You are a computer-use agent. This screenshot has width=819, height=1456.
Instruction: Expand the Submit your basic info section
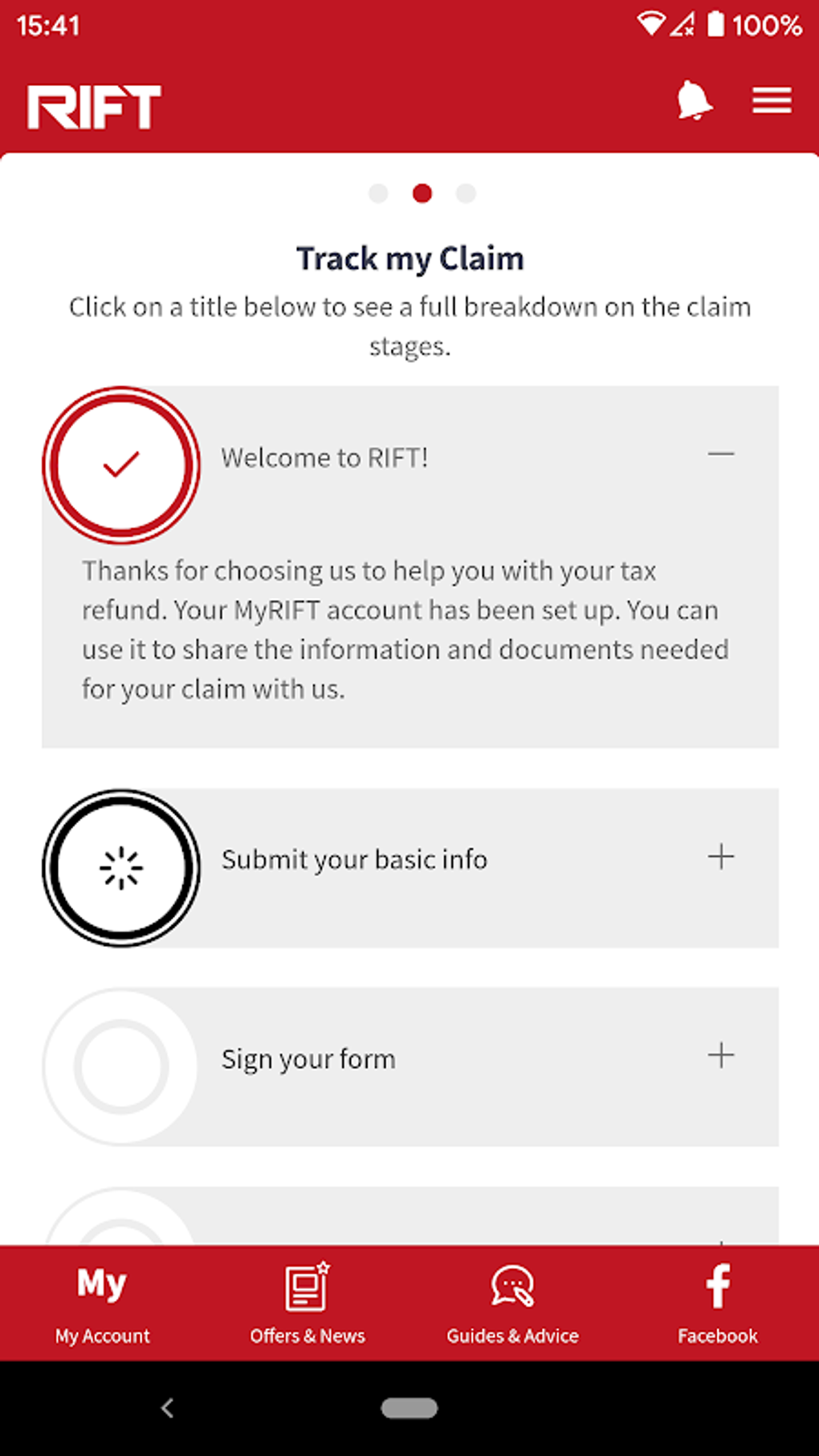point(721,858)
